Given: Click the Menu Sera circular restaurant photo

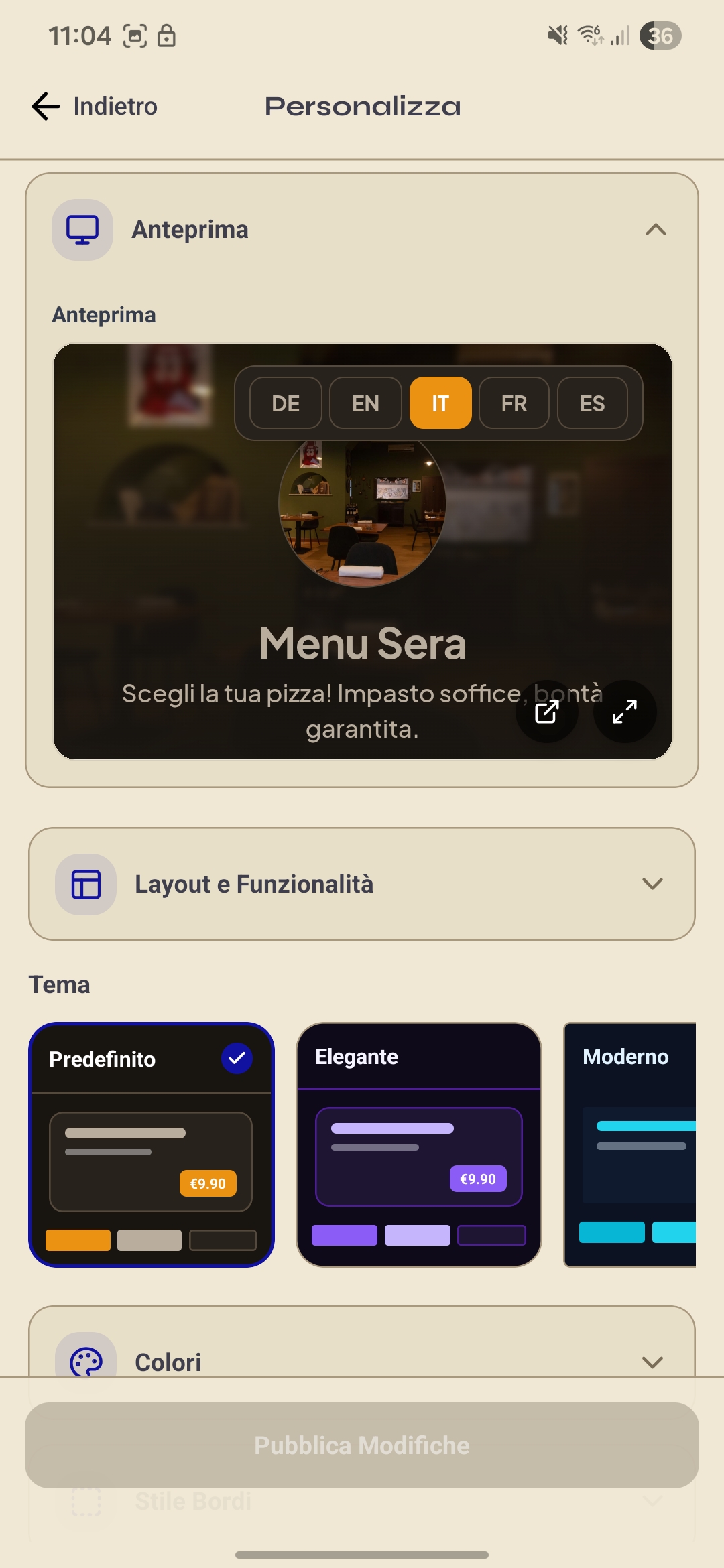Looking at the screenshot, I should [361, 511].
